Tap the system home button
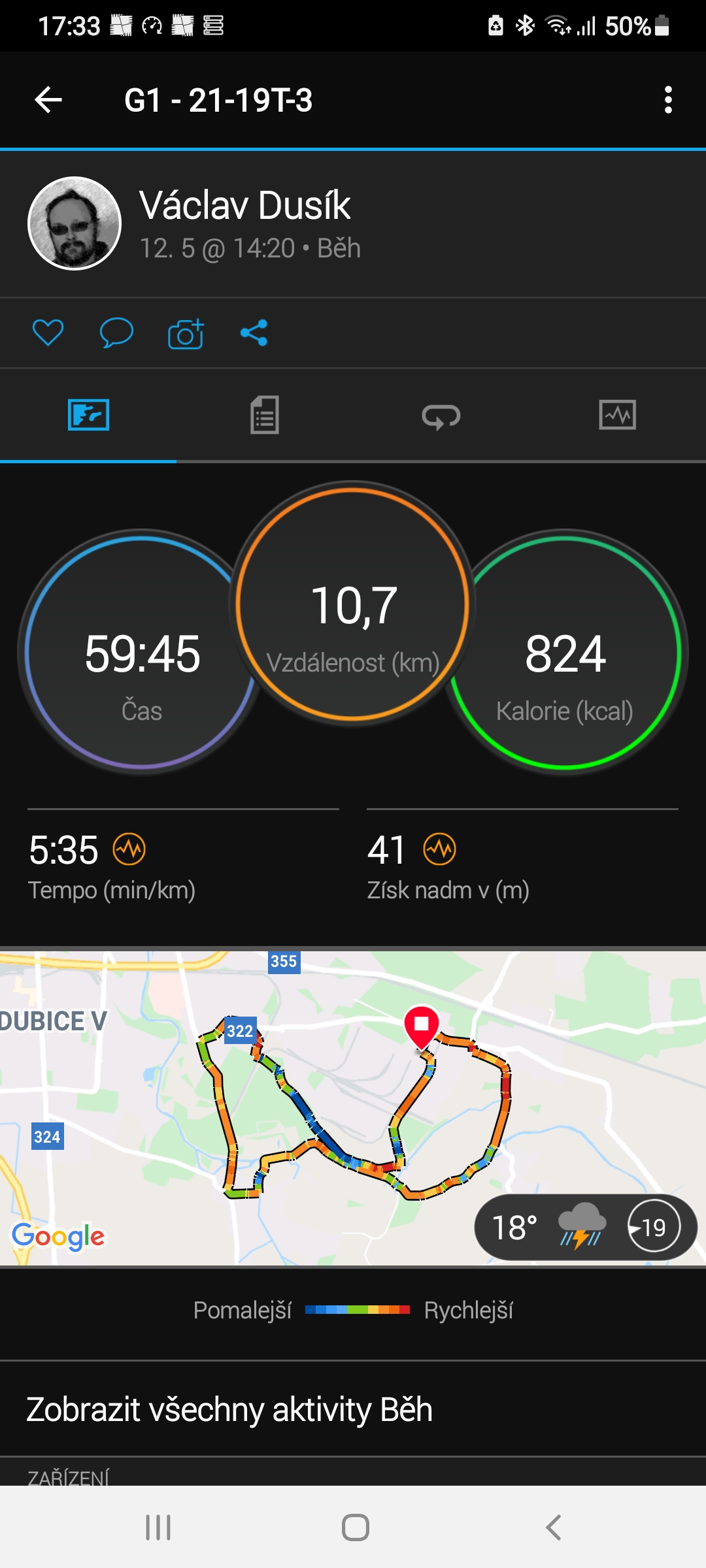The image size is (706, 1568). click(356, 1527)
